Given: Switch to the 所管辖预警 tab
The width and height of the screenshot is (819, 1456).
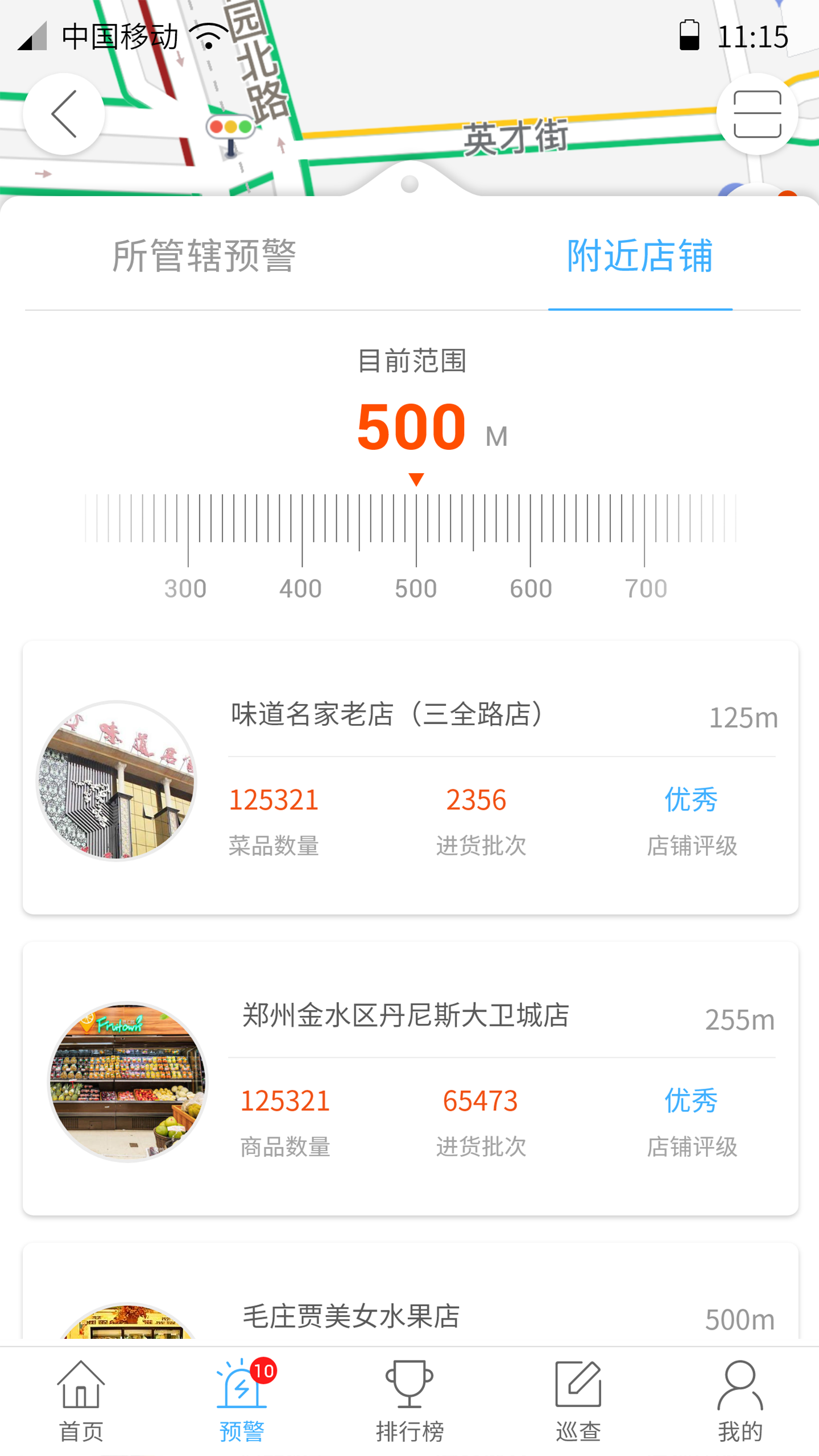Looking at the screenshot, I should 205,257.
